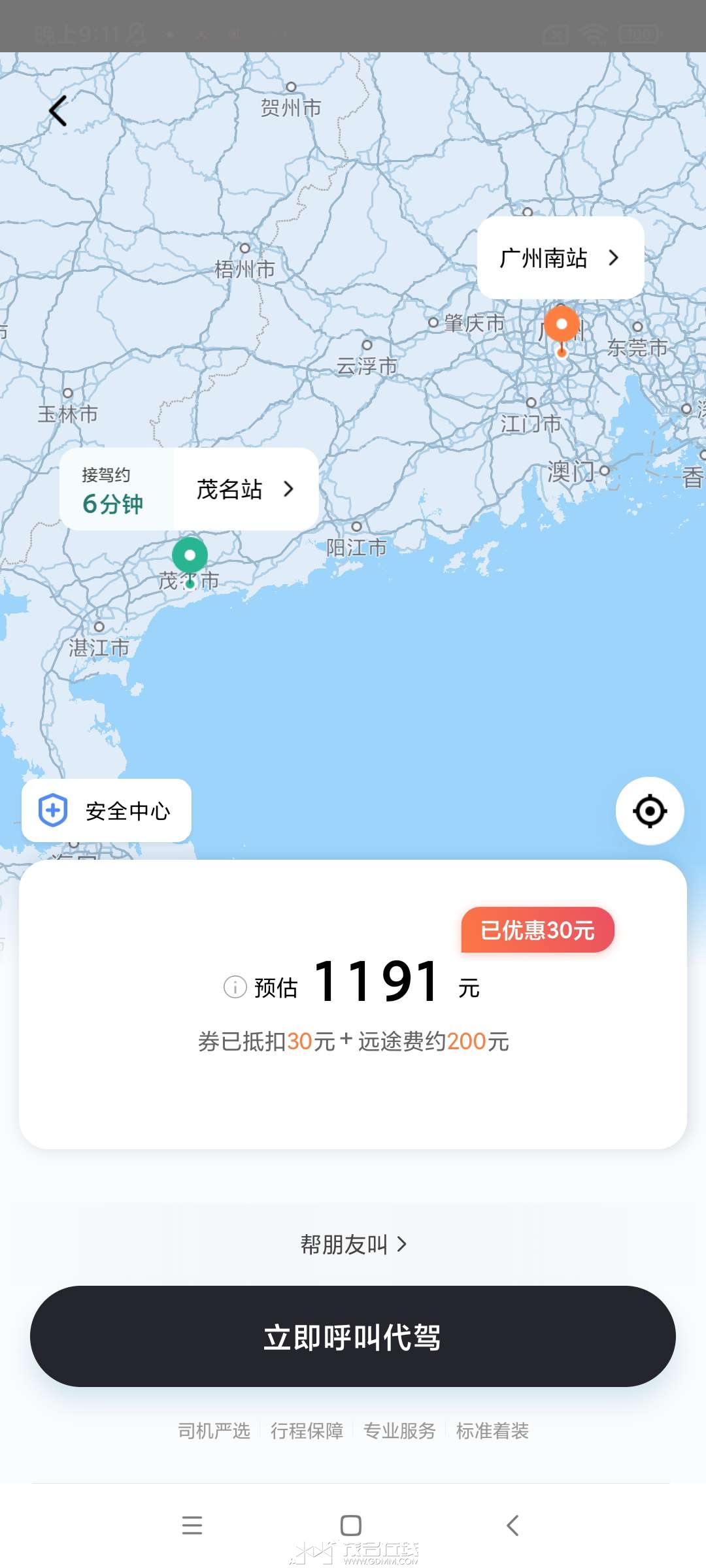Open 帮朋友叫 to order for a friend
This screenshot has height=1568, width=706.
click(x=353, y=1245)
